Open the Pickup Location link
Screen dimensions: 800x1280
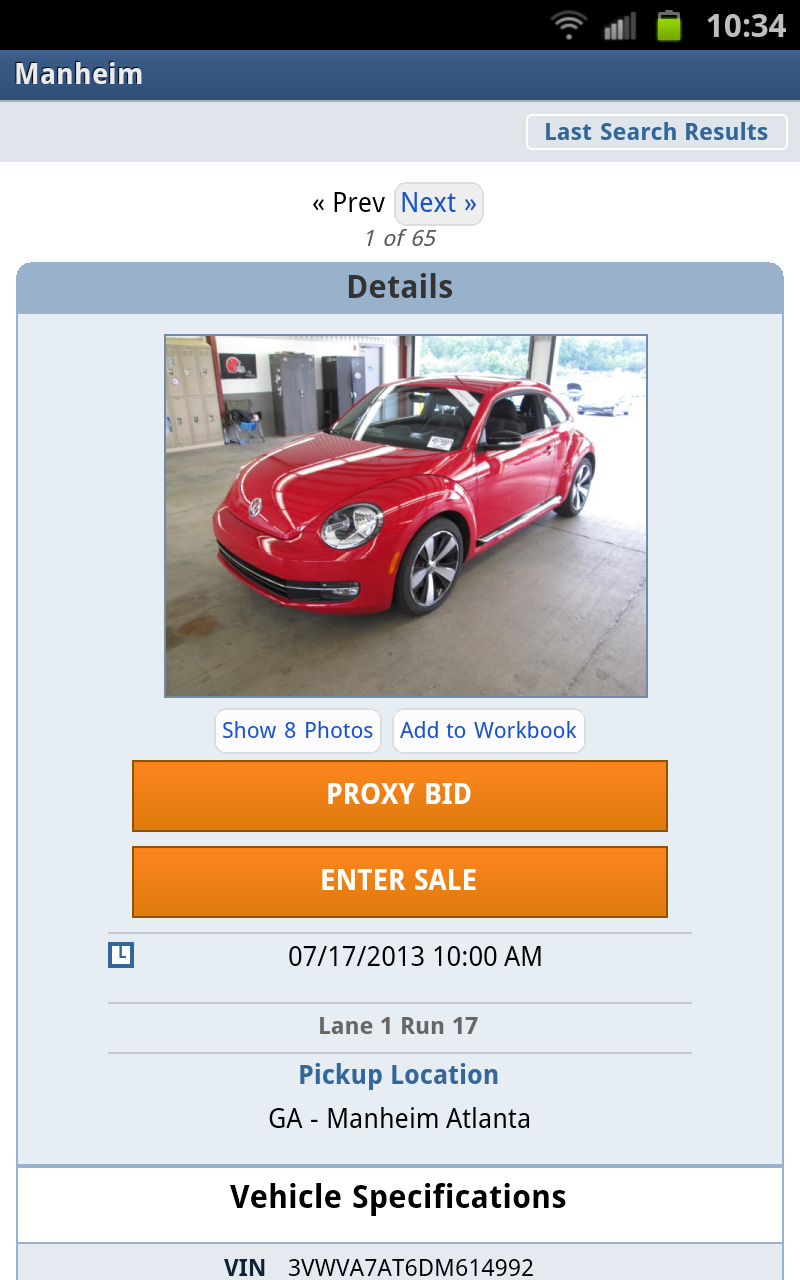399,1074
